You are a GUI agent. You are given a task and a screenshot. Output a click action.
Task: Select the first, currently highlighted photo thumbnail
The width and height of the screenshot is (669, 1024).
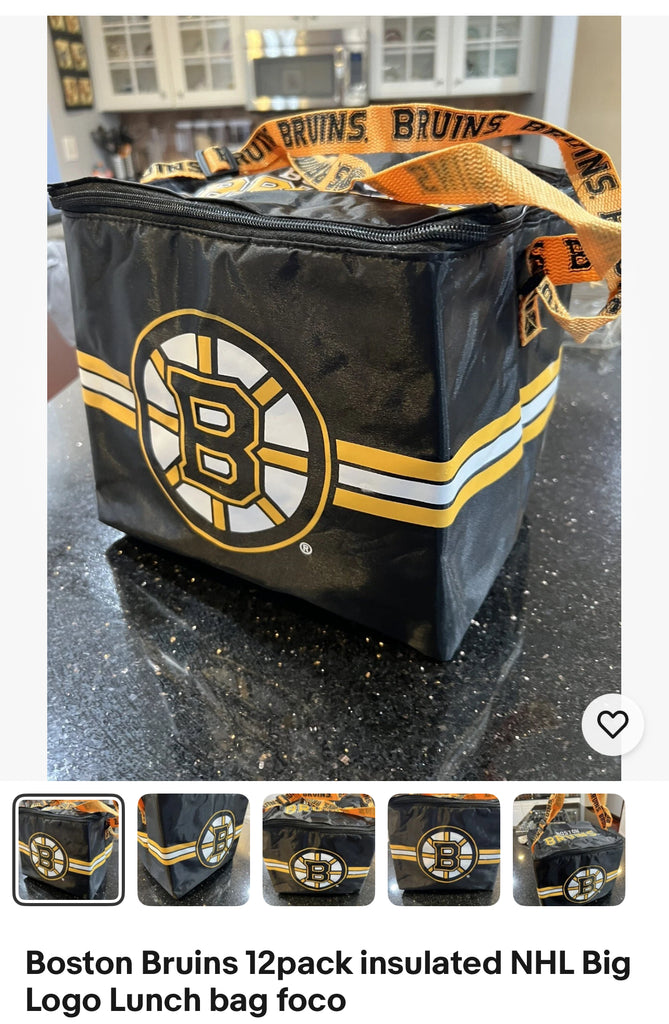(68, 849)
